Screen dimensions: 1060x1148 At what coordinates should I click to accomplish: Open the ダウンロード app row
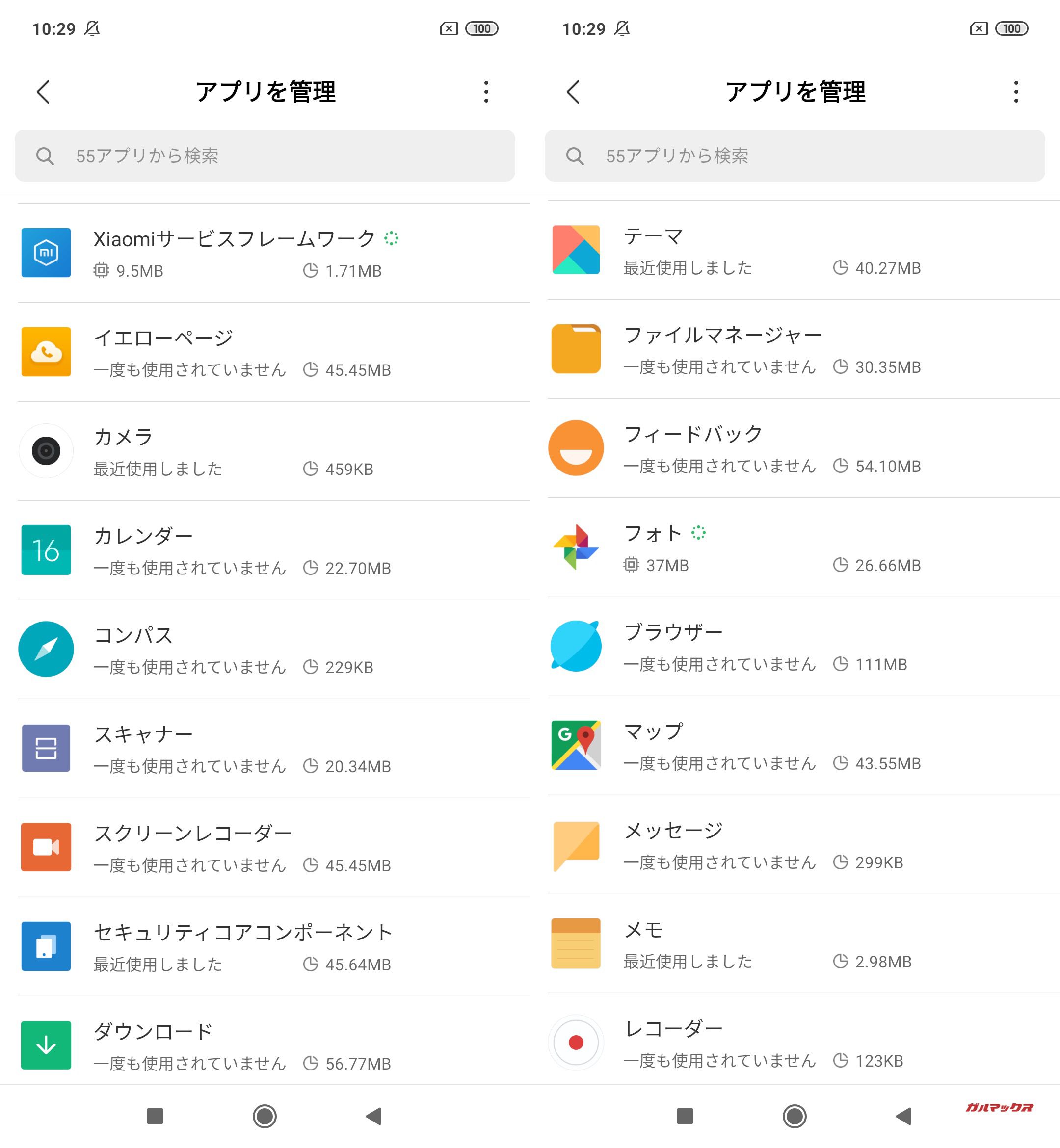273,1046
